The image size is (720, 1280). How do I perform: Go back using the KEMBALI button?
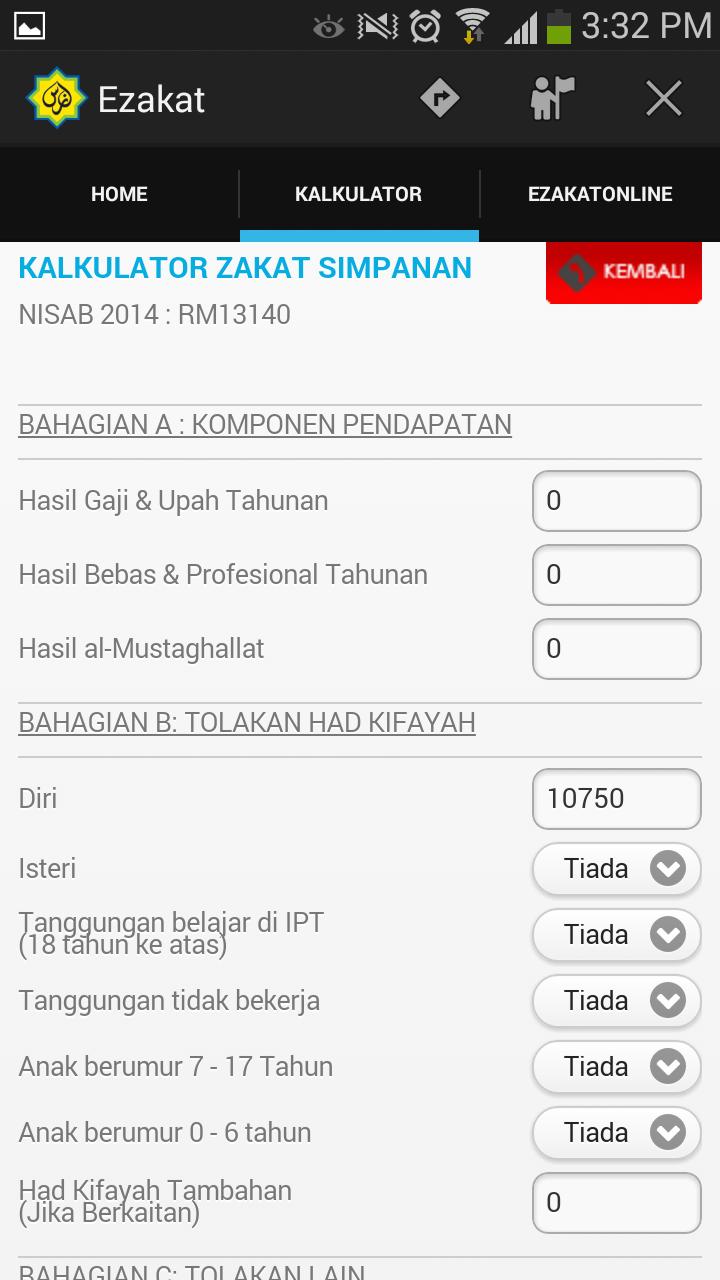tap(624, 272)
